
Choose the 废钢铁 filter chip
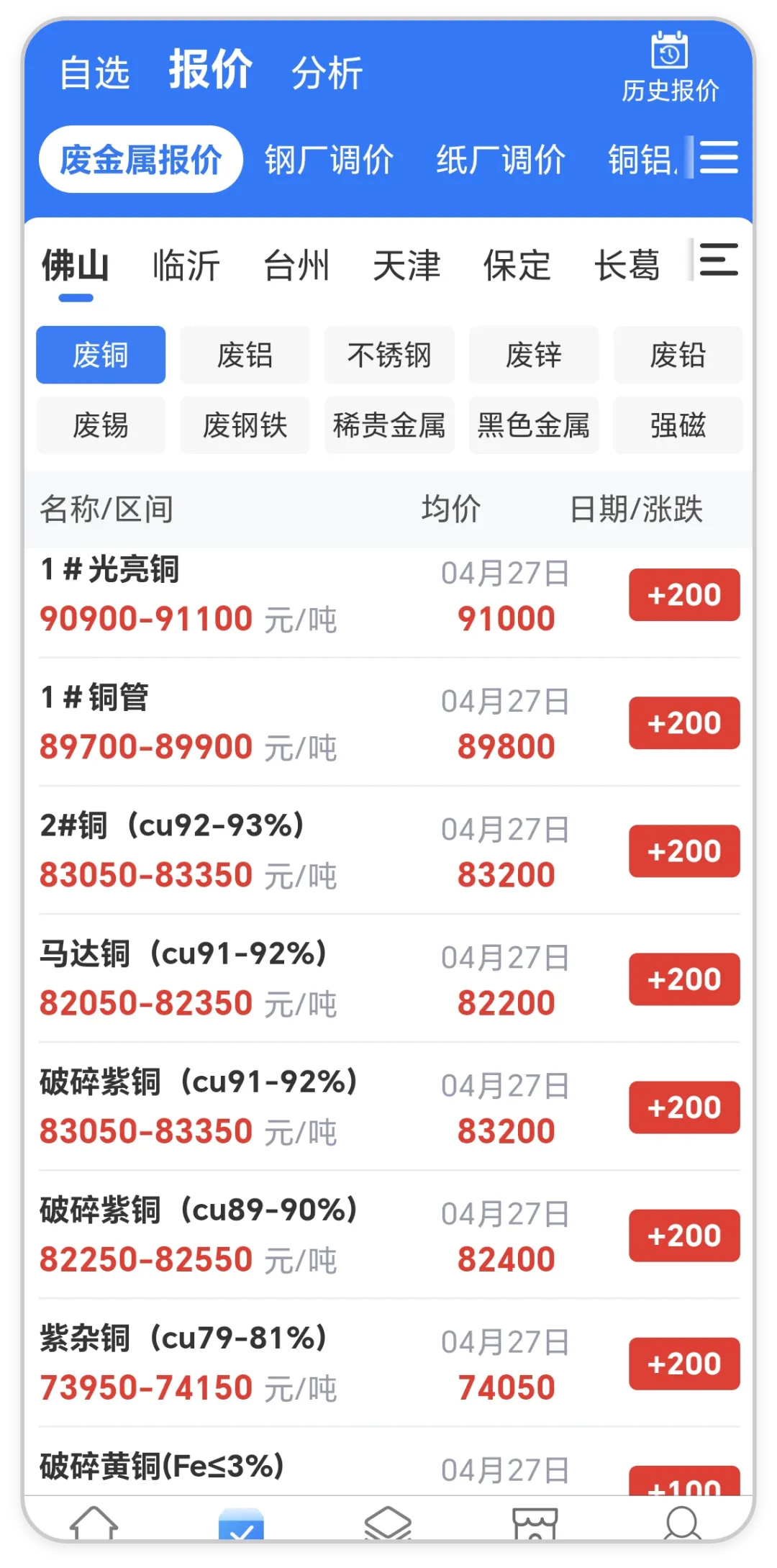tap(245, 425)
